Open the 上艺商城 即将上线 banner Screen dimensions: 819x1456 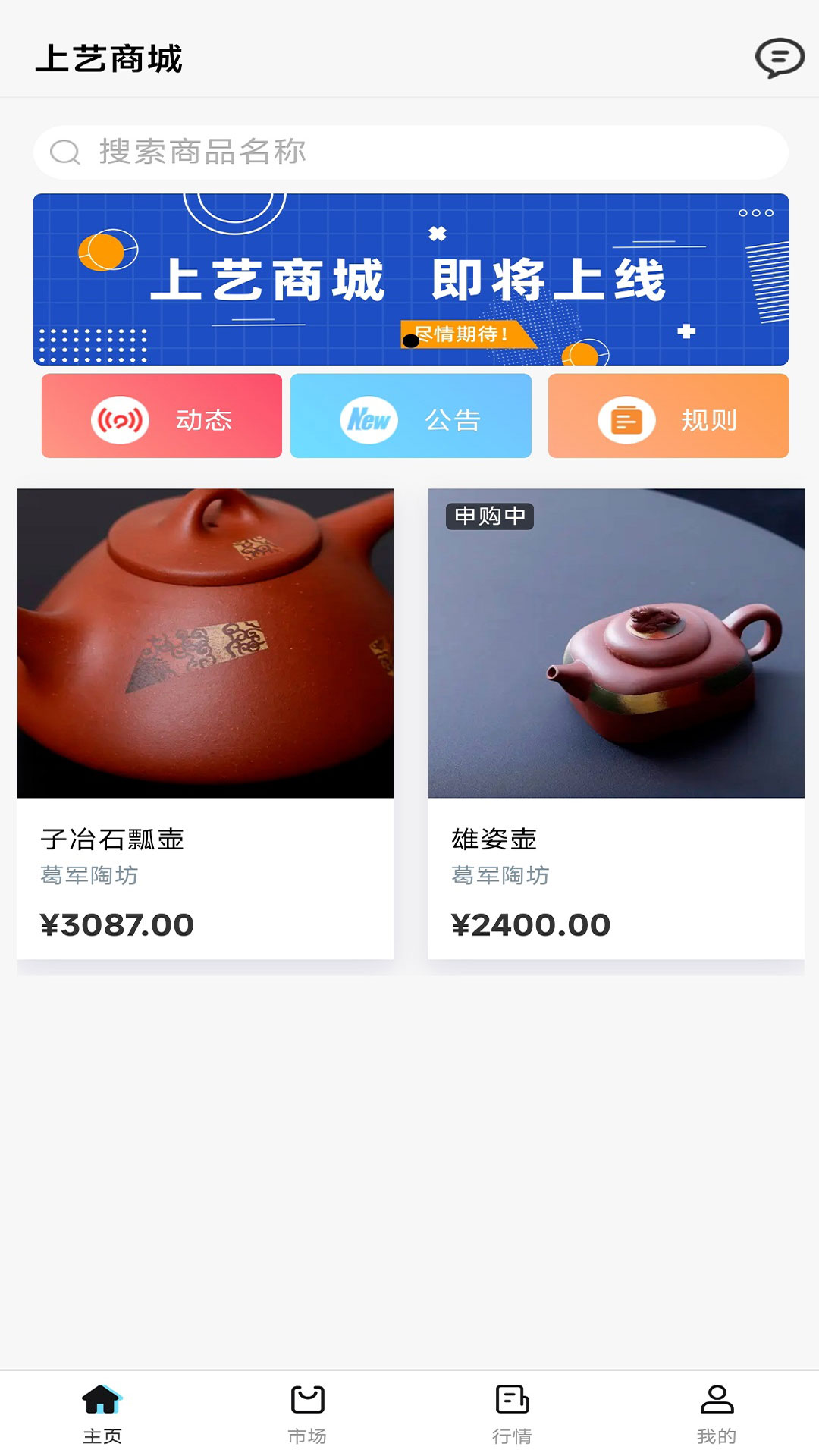click(410, 279)
